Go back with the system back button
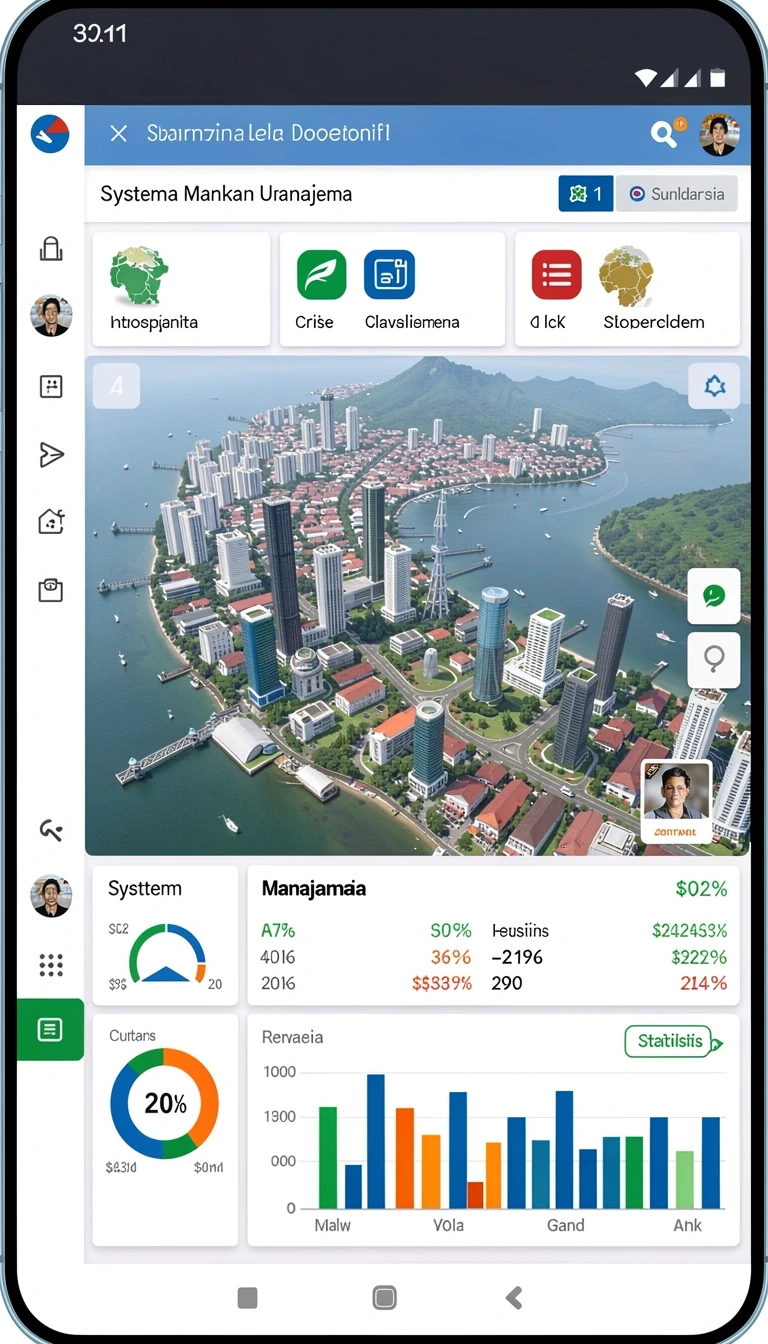This screenshot has height=1344, width=768. (x=514, y=1298)
